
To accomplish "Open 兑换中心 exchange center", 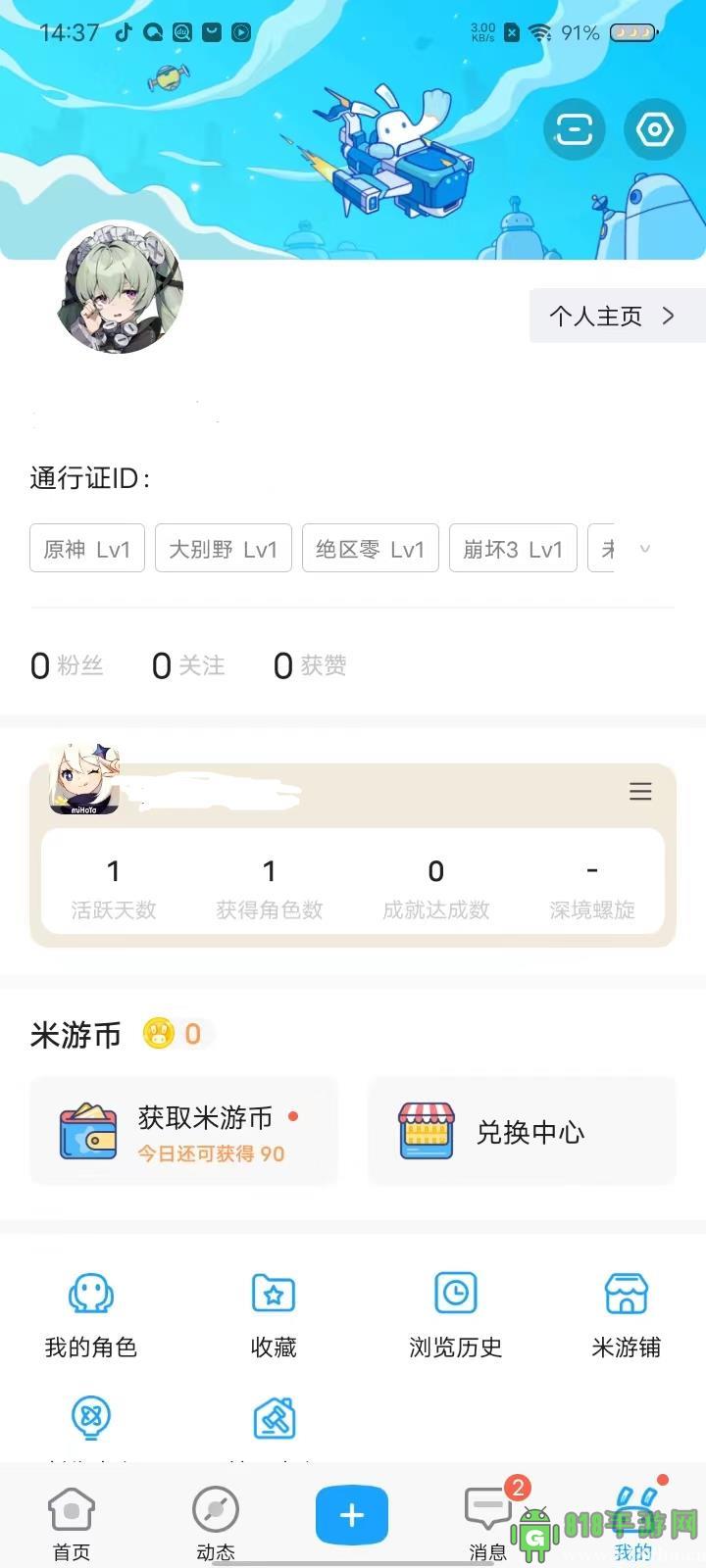I will click(522, 1132).
